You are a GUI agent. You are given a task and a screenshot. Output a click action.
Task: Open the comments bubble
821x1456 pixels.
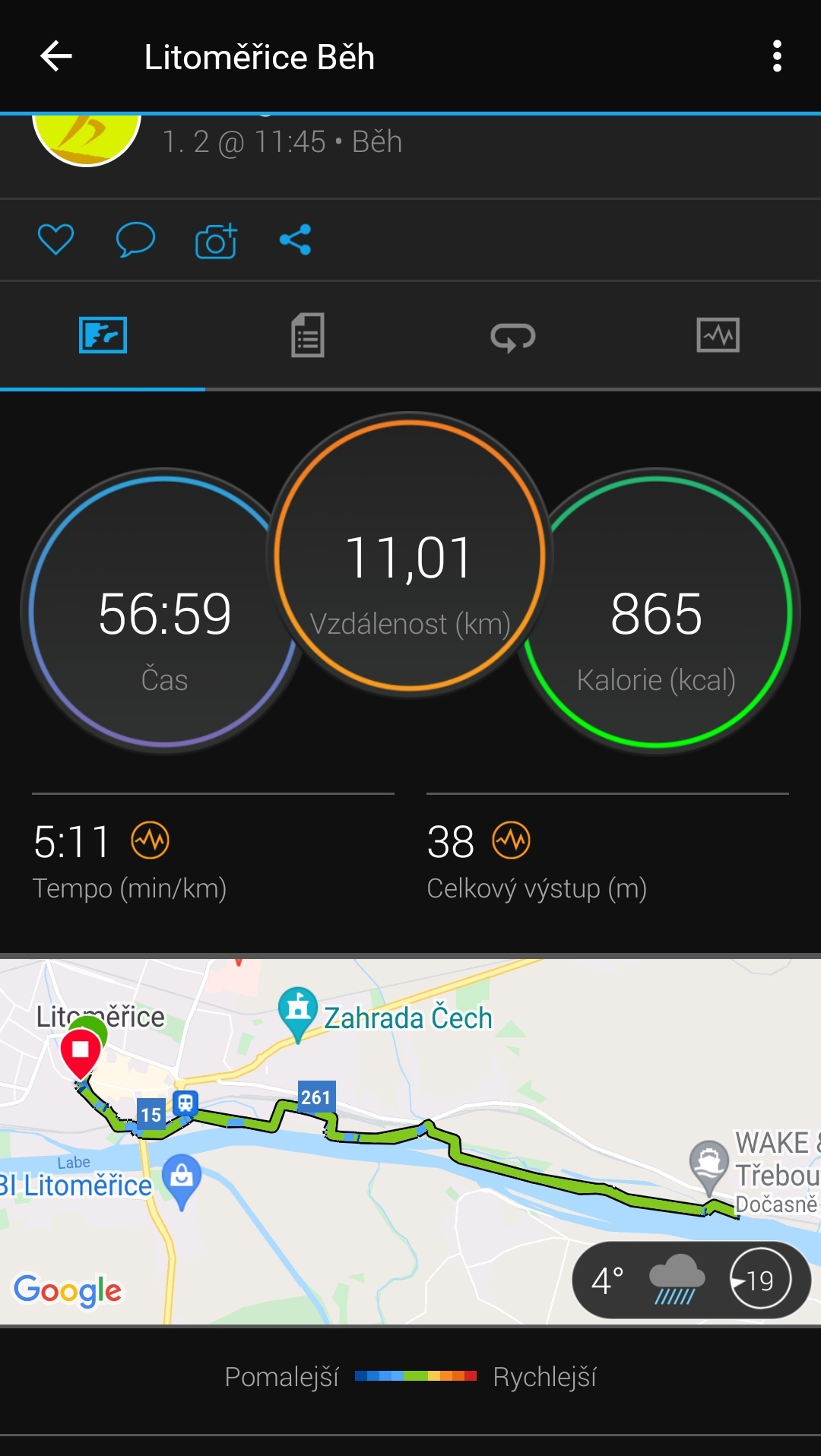pyautogui.click(x=135, y=240)
